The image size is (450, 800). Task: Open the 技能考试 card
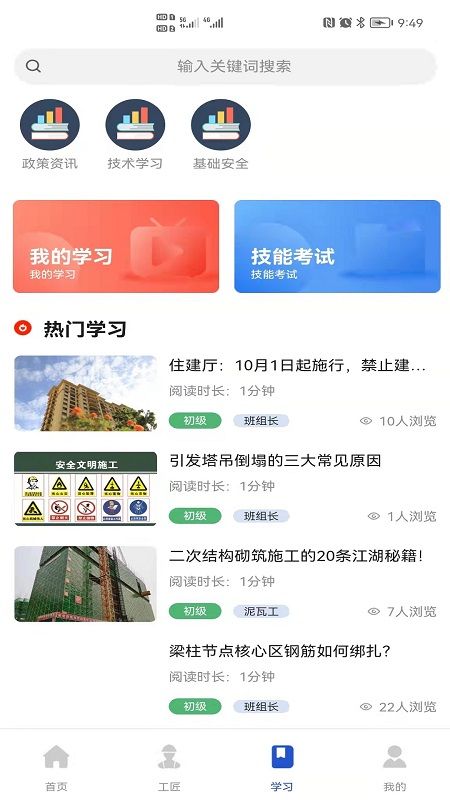point(337,246)
